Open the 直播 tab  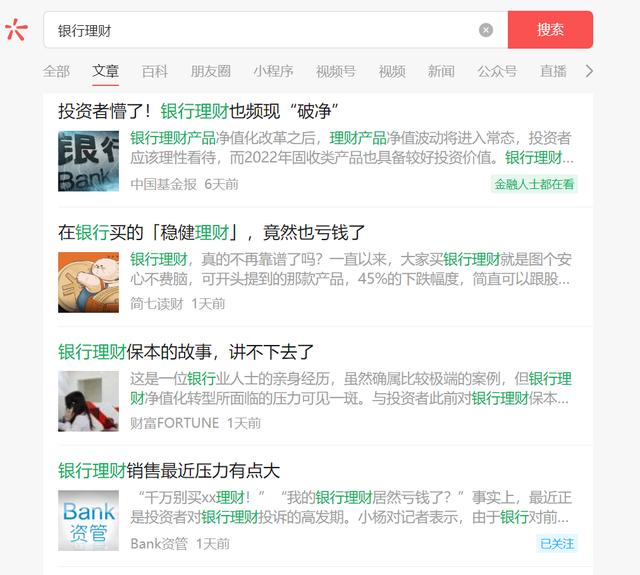pyautogui.click(x=553, y=71)
